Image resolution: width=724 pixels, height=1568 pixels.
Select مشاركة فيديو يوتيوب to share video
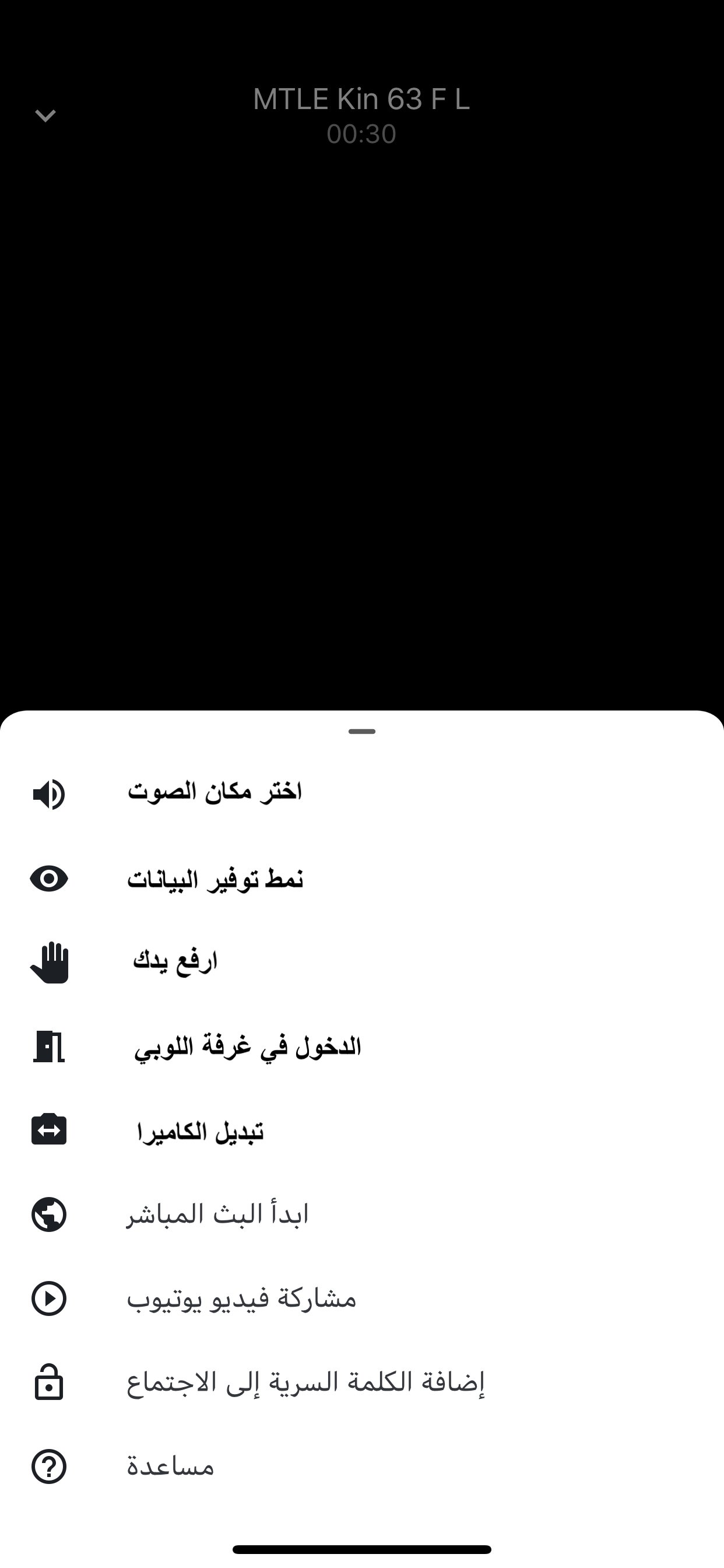click(x=241, y=1299)
